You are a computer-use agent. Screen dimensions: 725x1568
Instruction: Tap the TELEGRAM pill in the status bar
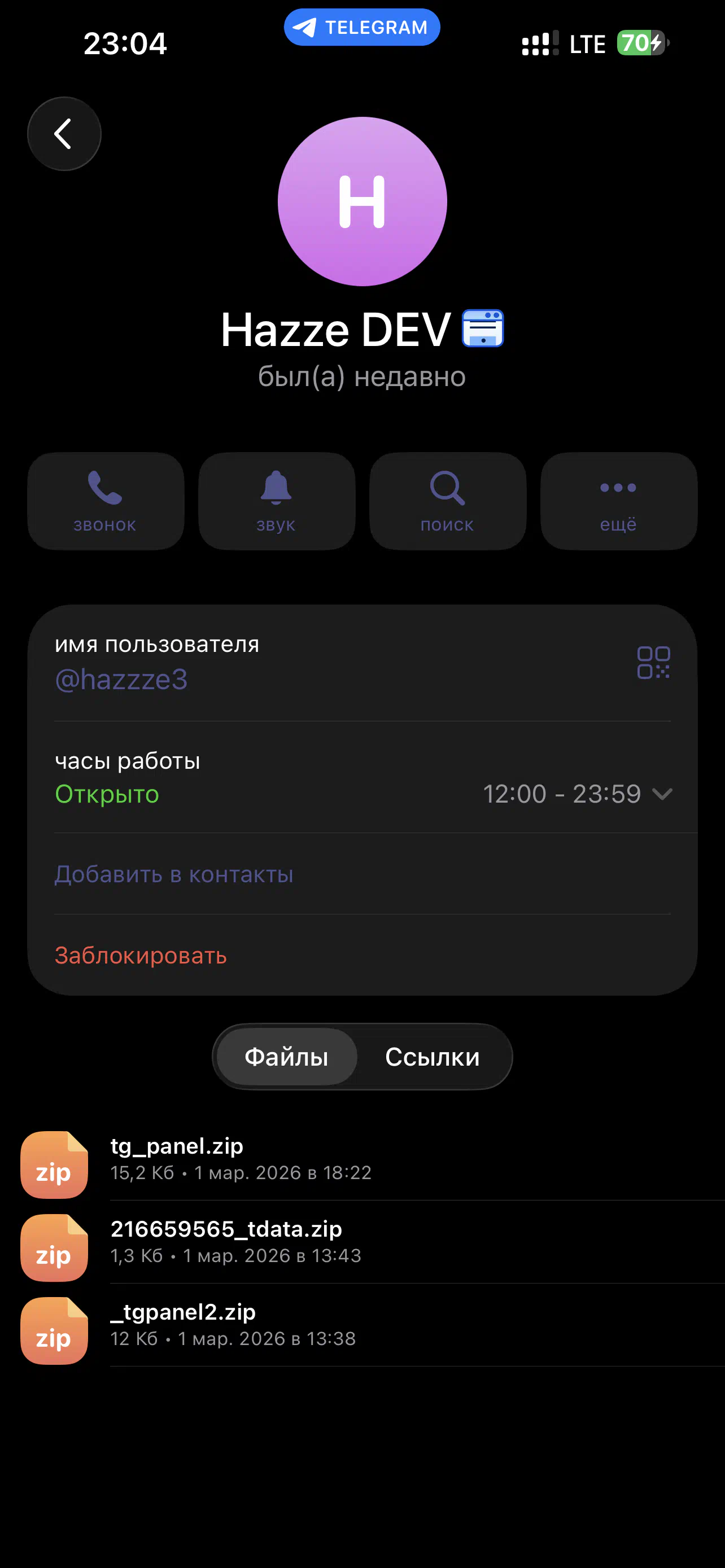[361, 28]
